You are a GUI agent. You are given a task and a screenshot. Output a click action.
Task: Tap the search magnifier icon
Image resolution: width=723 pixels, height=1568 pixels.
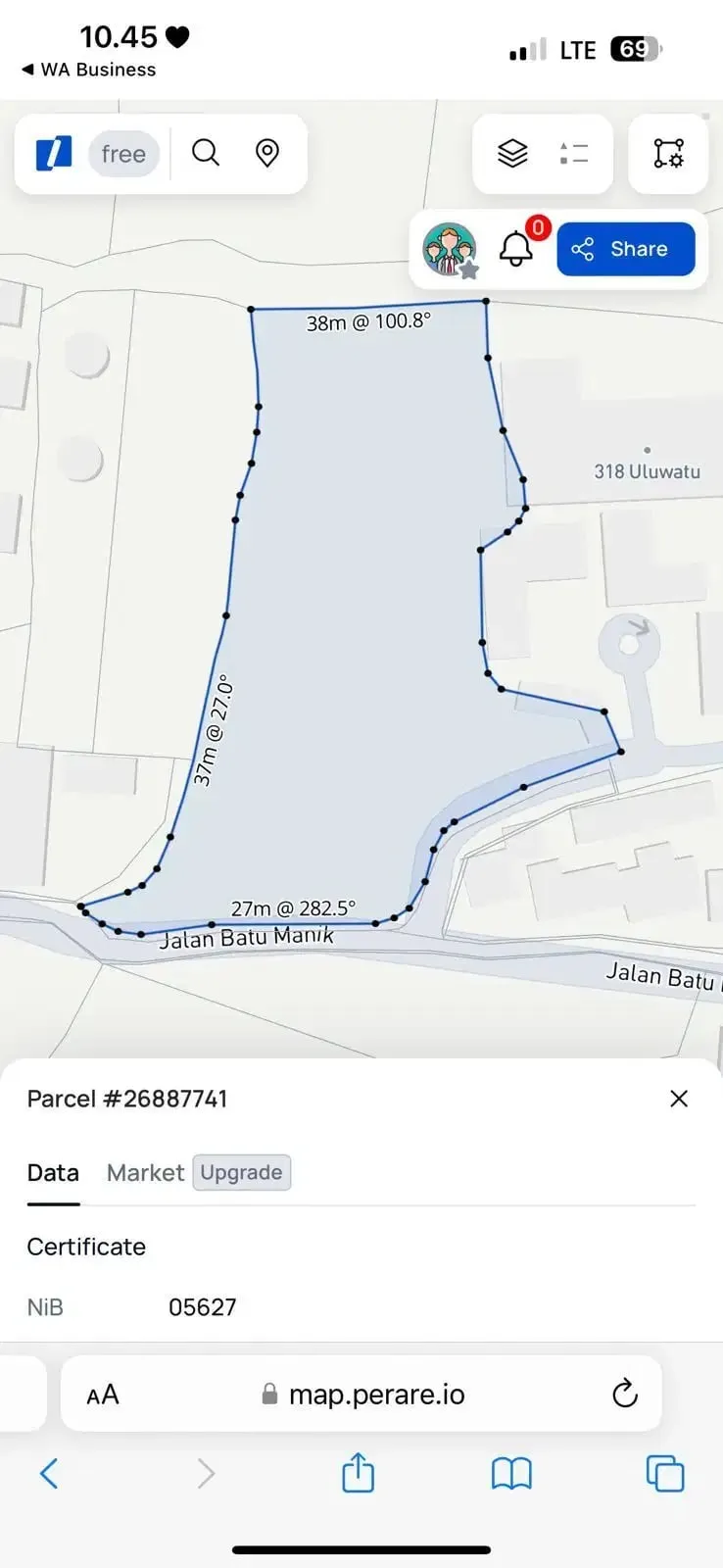click(x=206, y=153)
